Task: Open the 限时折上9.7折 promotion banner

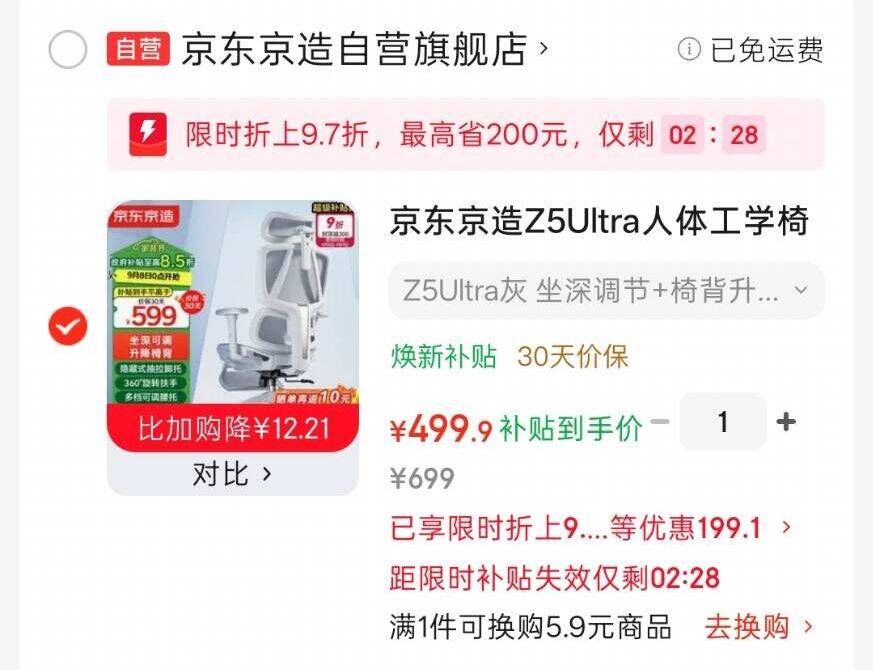Action: coord(465,134)
